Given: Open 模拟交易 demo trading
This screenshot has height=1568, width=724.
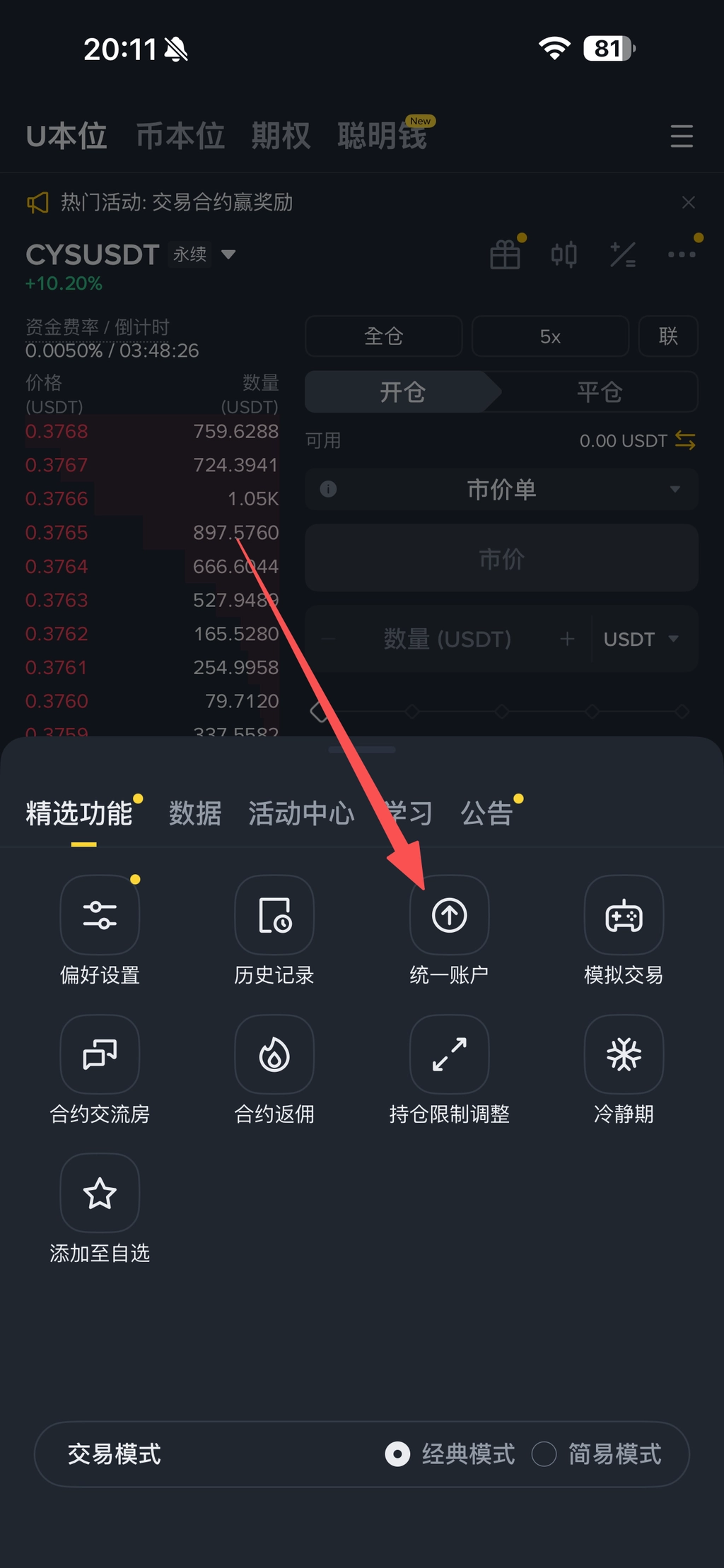Looking at the screenshot, I should coord(624,916).
